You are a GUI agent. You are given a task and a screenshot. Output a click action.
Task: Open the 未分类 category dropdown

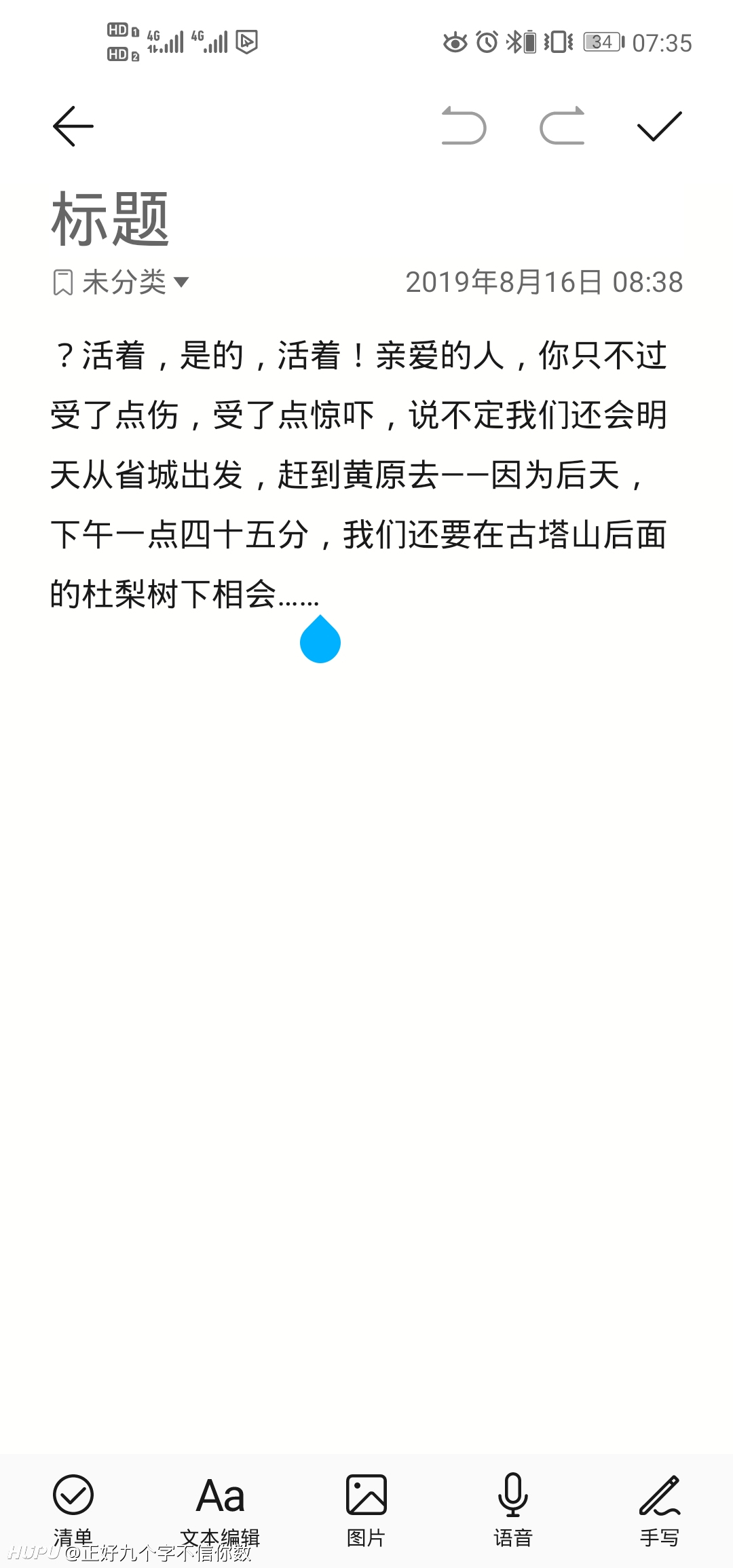pyautogui.click(x=121, y=282)
